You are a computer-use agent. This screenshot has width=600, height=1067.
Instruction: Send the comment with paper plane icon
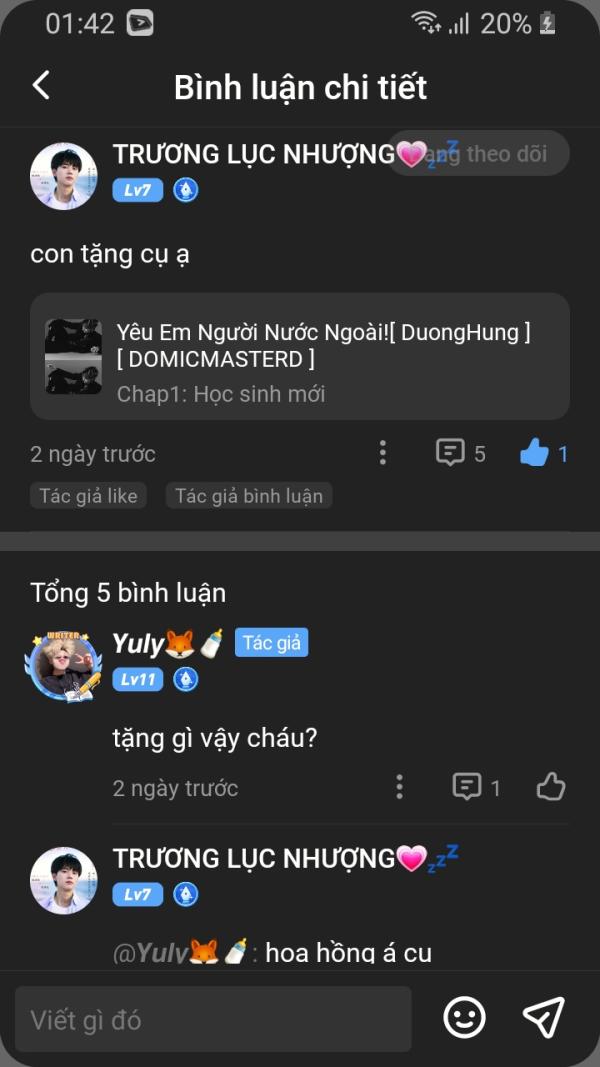(x=544, y=1018)
